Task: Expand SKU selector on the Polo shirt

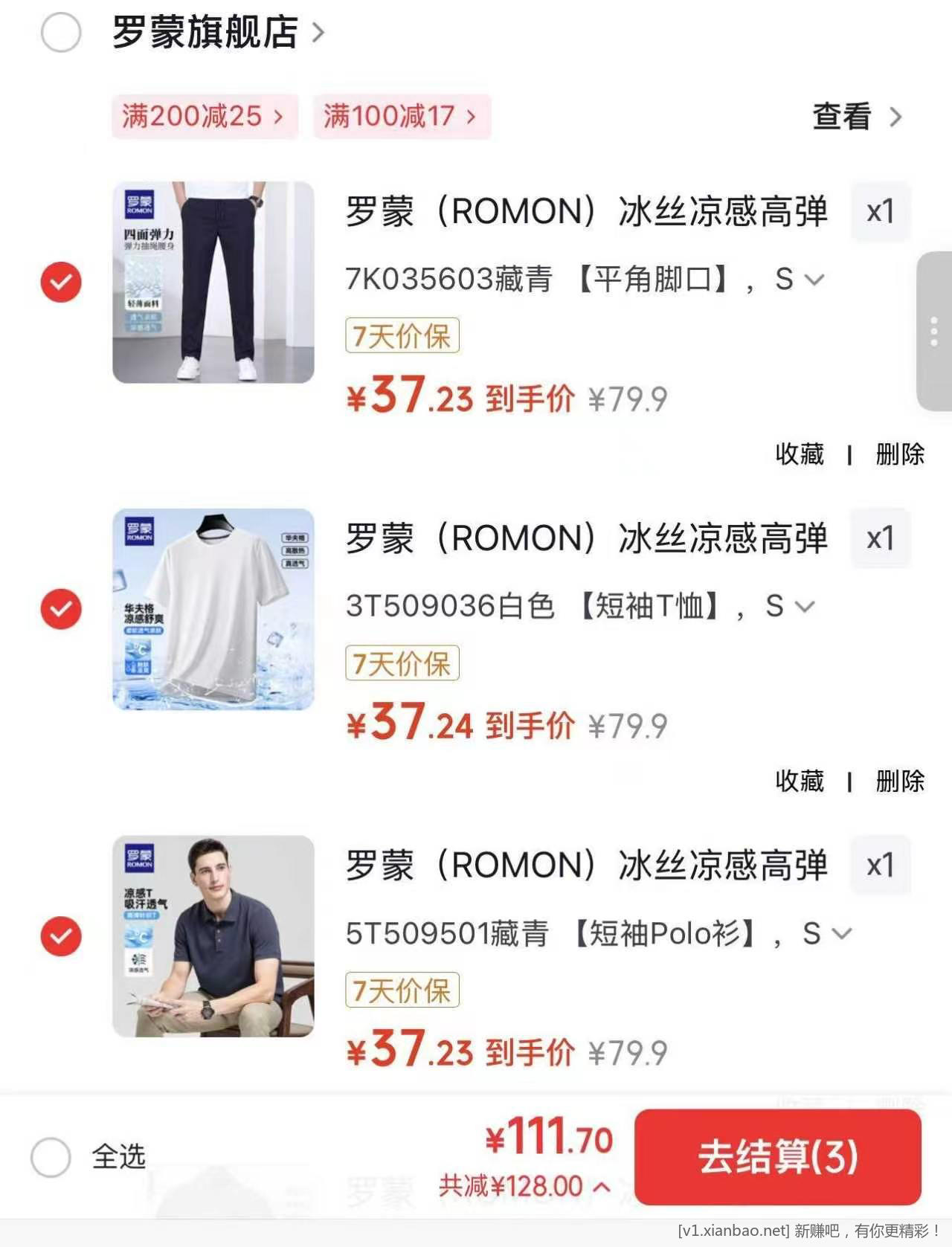Action: pyautogui.click(x=841, y=934)
